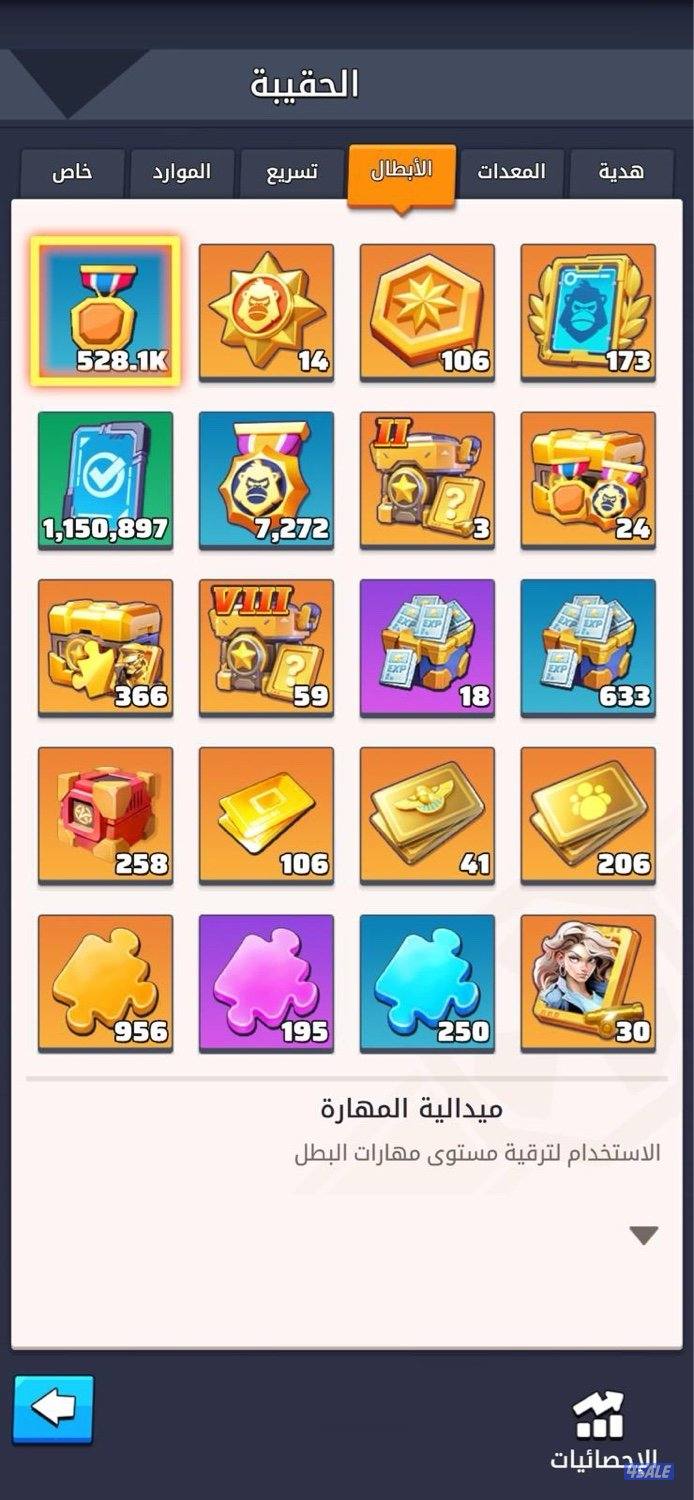Go back with the blue arrow button
Image resolution: width=694 pixels, height=1500 pixels.
coord(54,1409)
